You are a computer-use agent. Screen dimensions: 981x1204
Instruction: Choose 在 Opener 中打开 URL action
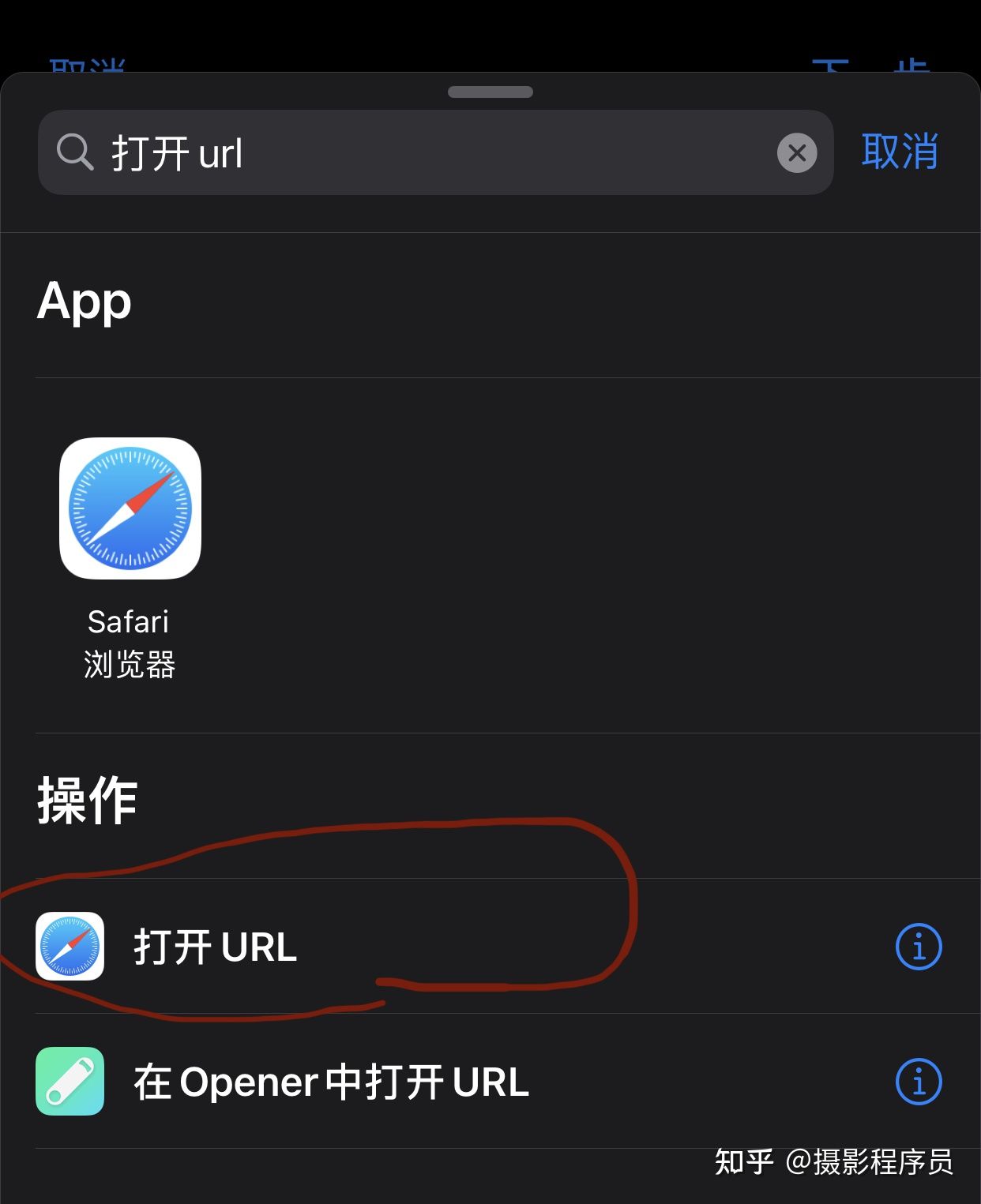tap(330, 1081)
